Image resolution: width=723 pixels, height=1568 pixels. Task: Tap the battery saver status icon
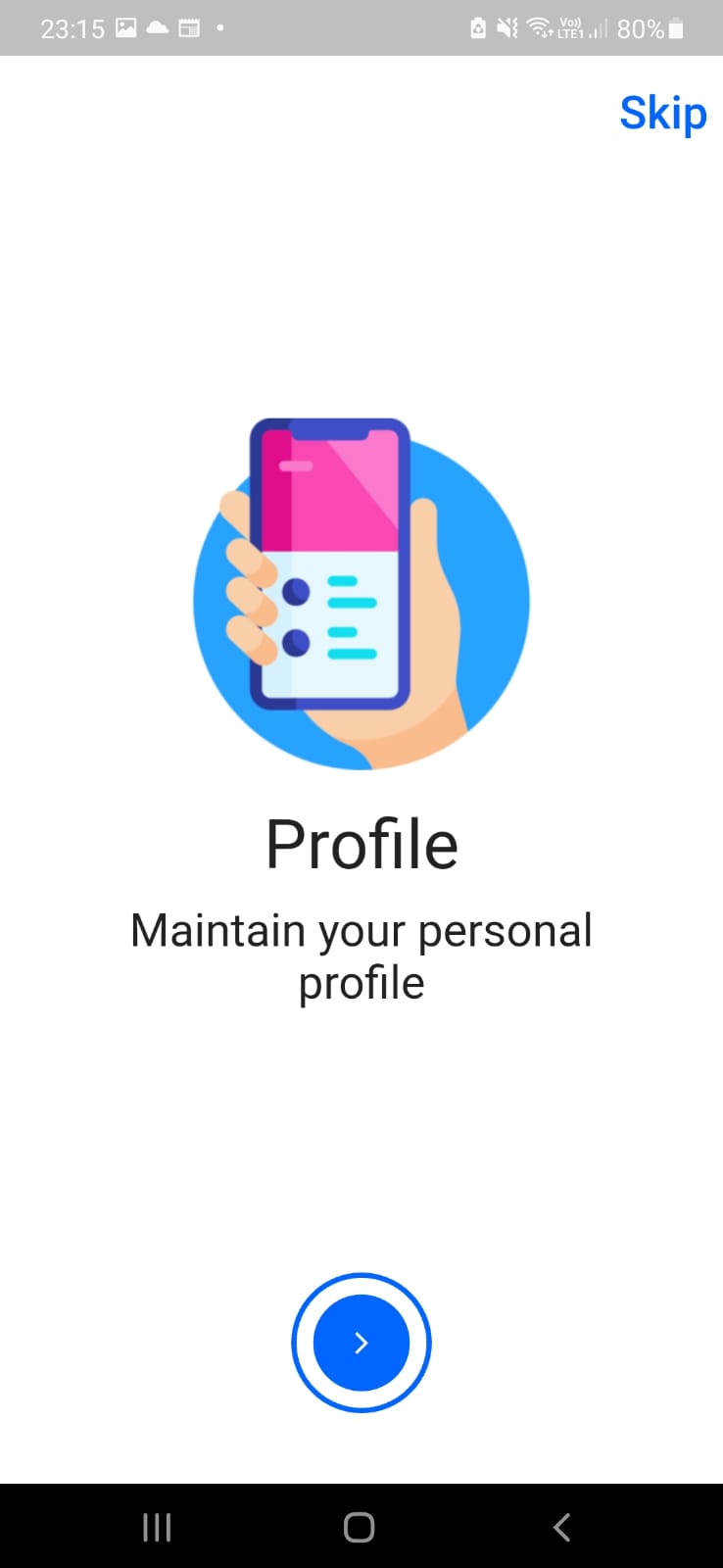click(x=477, y=27)
